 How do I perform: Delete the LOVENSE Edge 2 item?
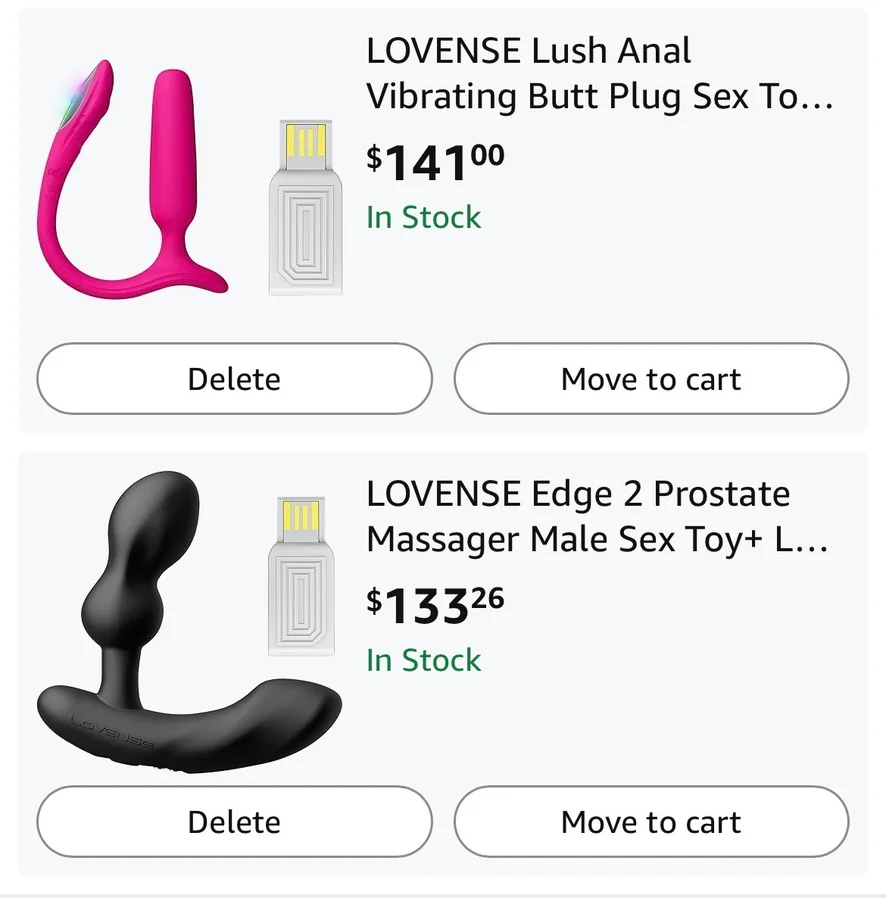(234, 822)
